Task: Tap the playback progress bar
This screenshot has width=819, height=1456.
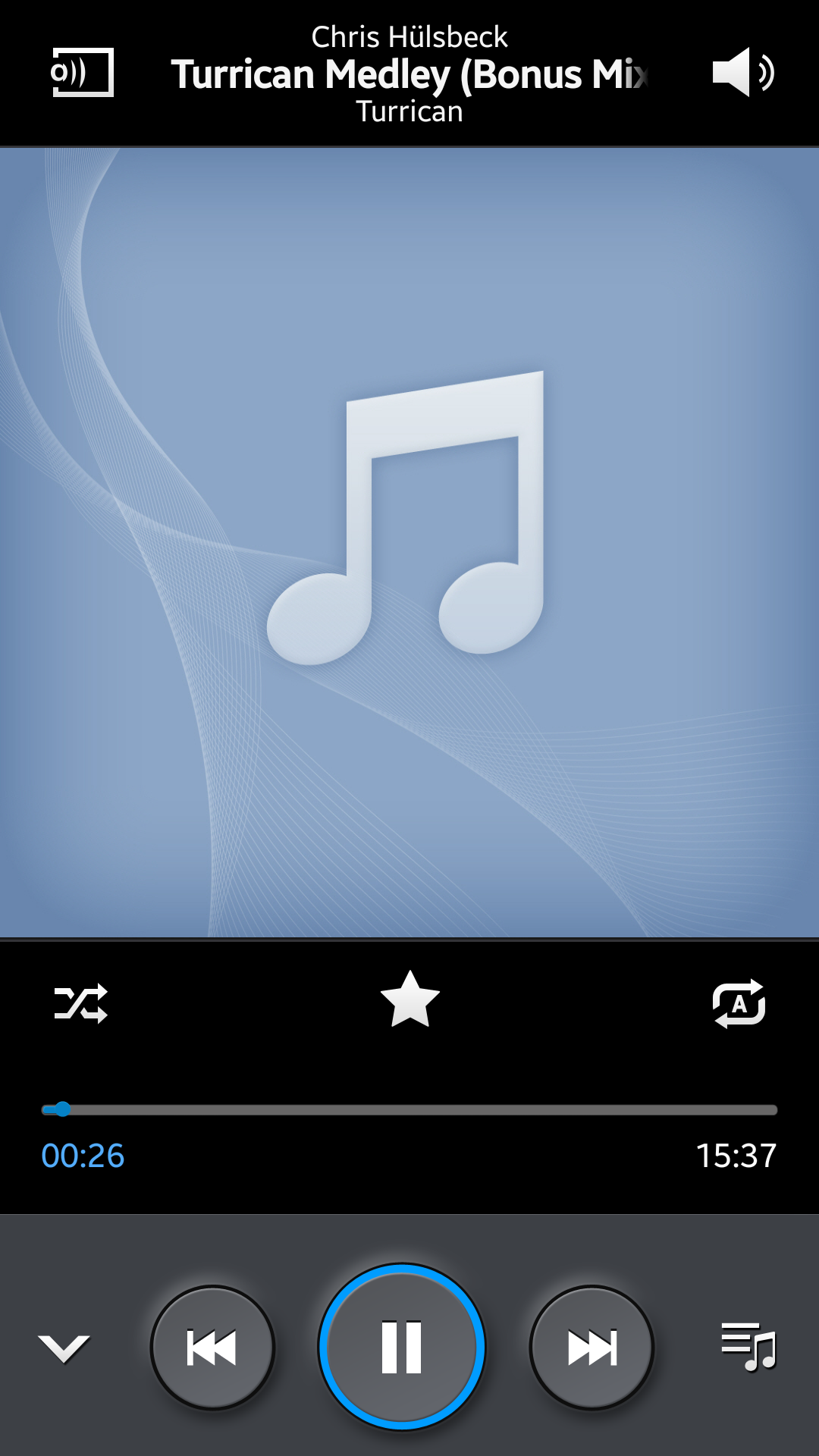Action: (x=409, y=1109)
